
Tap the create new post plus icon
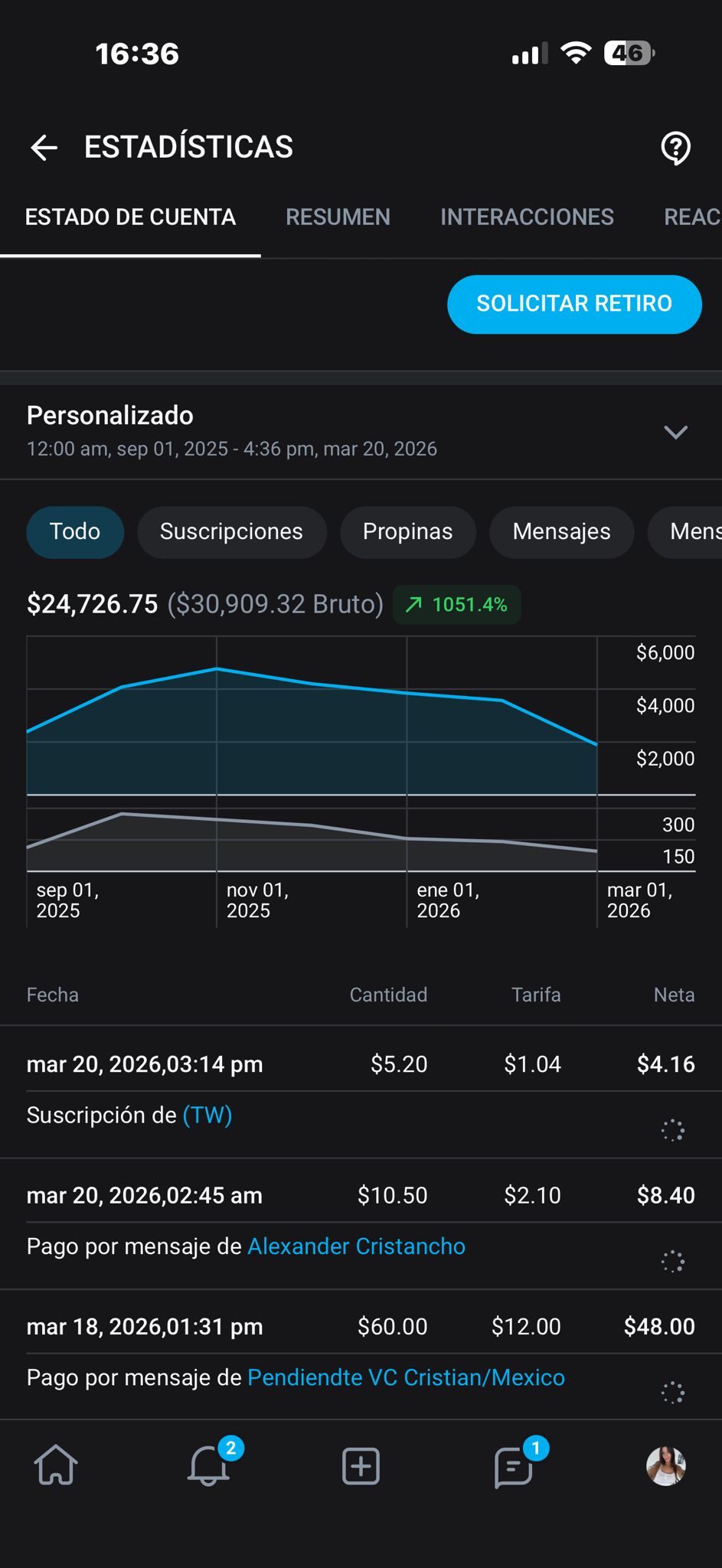pos(360,1466)
